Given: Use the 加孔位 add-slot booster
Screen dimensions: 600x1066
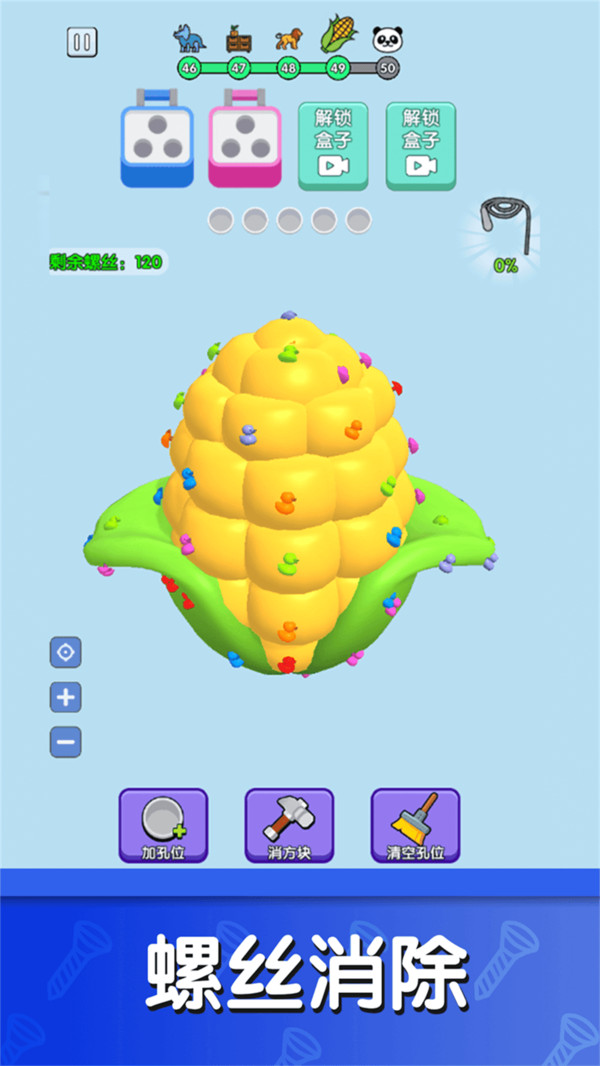Looking at the screenshot, I should [x=163, y=825].
